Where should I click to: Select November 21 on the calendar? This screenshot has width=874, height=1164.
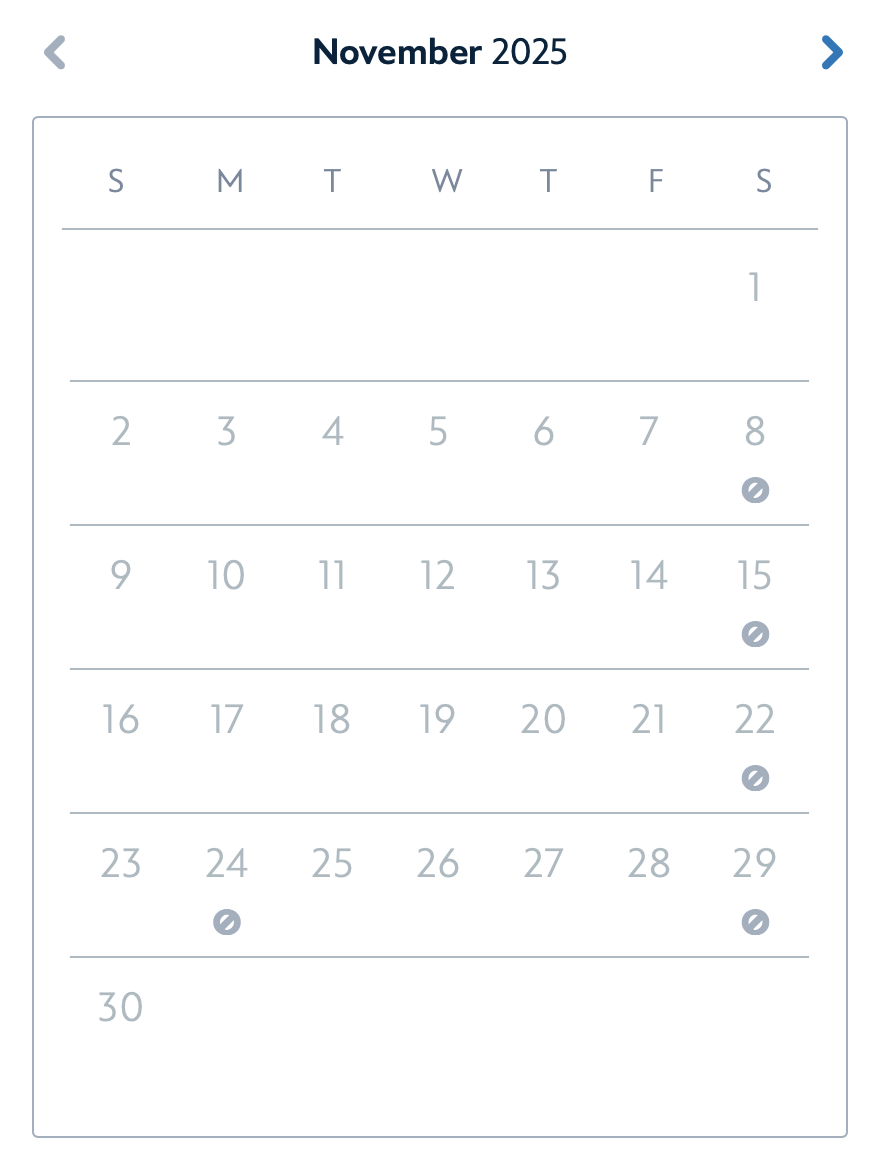pos(649,720)
